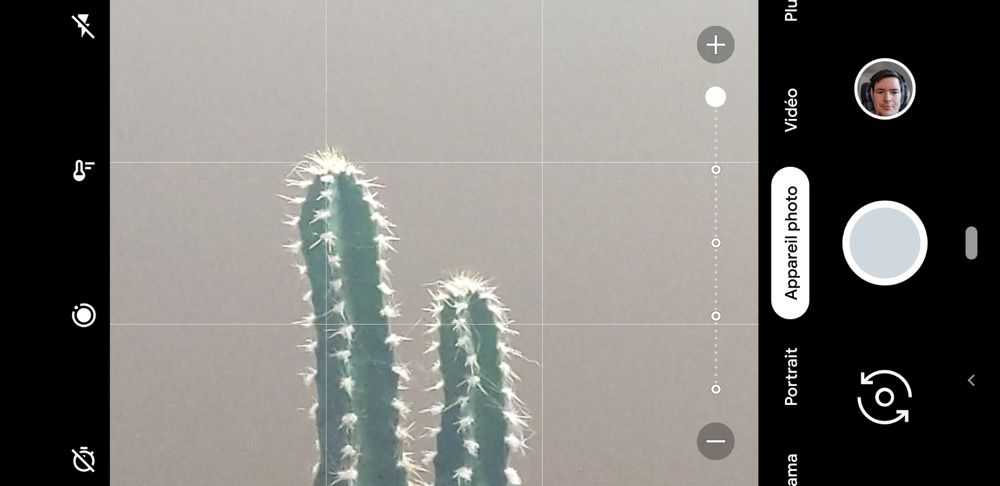The image size is (1000, 486).
Task: Go back with the system back arrow
Action: tap(971, 380)
